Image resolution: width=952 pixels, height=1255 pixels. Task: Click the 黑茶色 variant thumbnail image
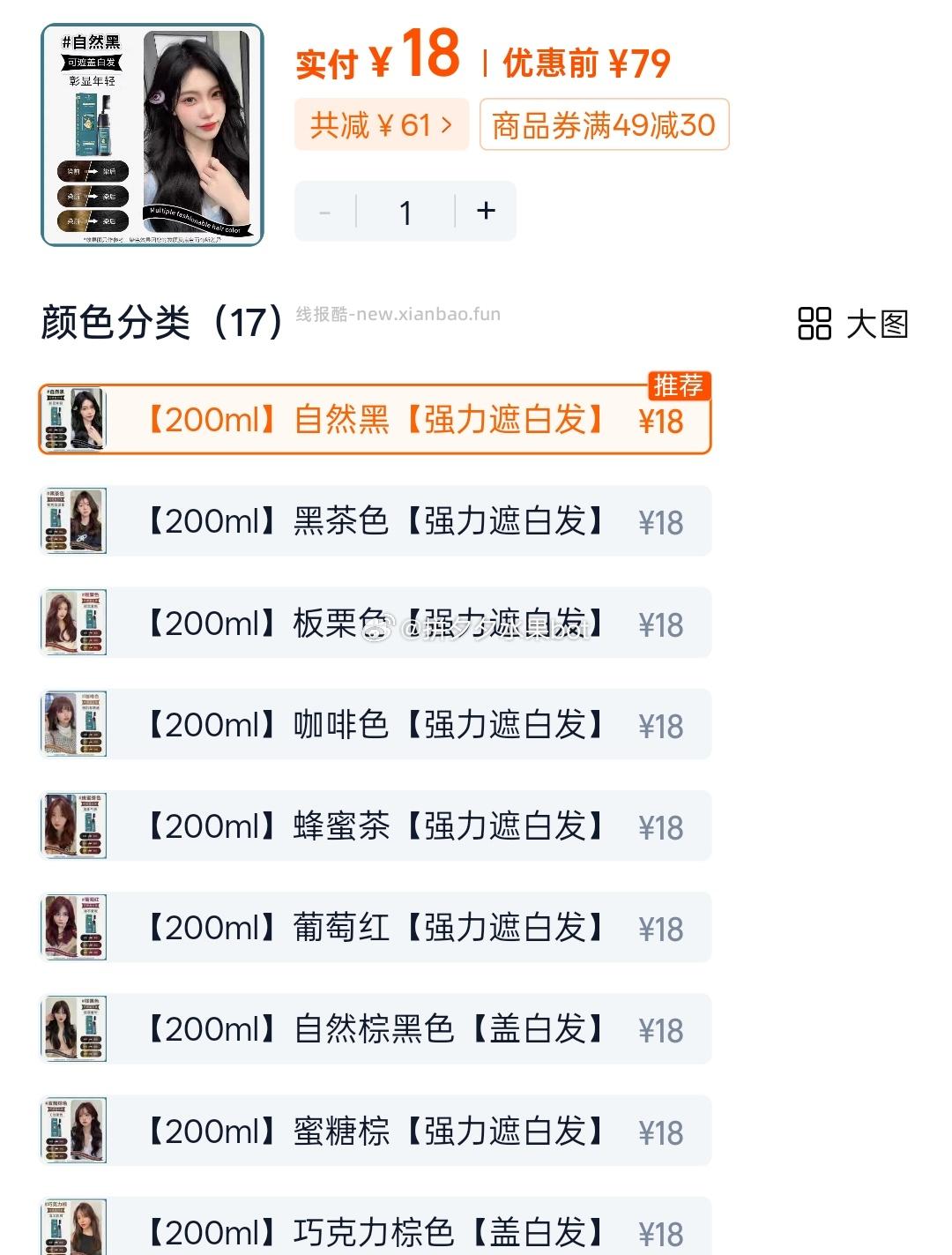(75, 521)
